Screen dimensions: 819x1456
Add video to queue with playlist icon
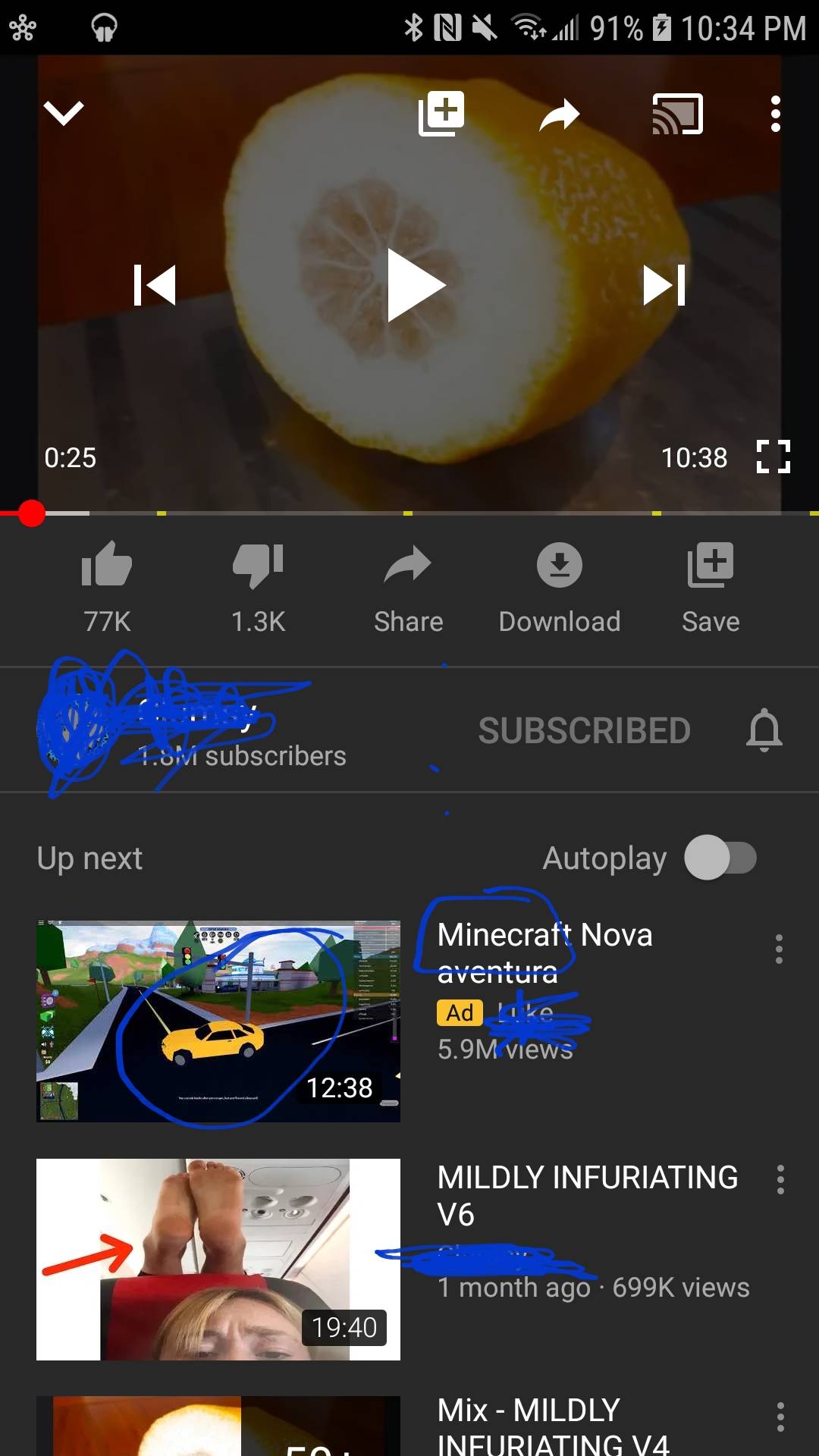click(440, 114)
